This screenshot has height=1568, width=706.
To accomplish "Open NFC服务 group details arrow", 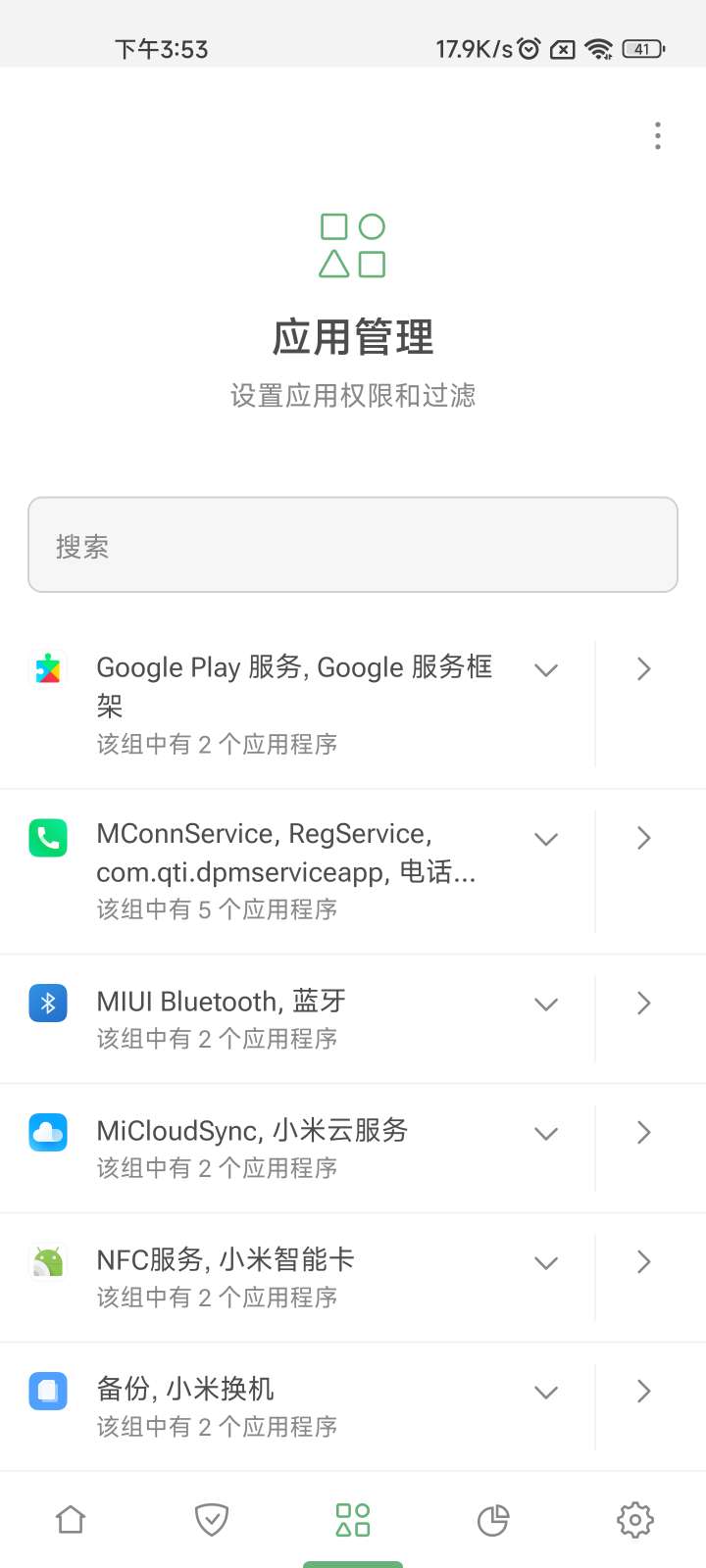I will tap(644, 1261).
